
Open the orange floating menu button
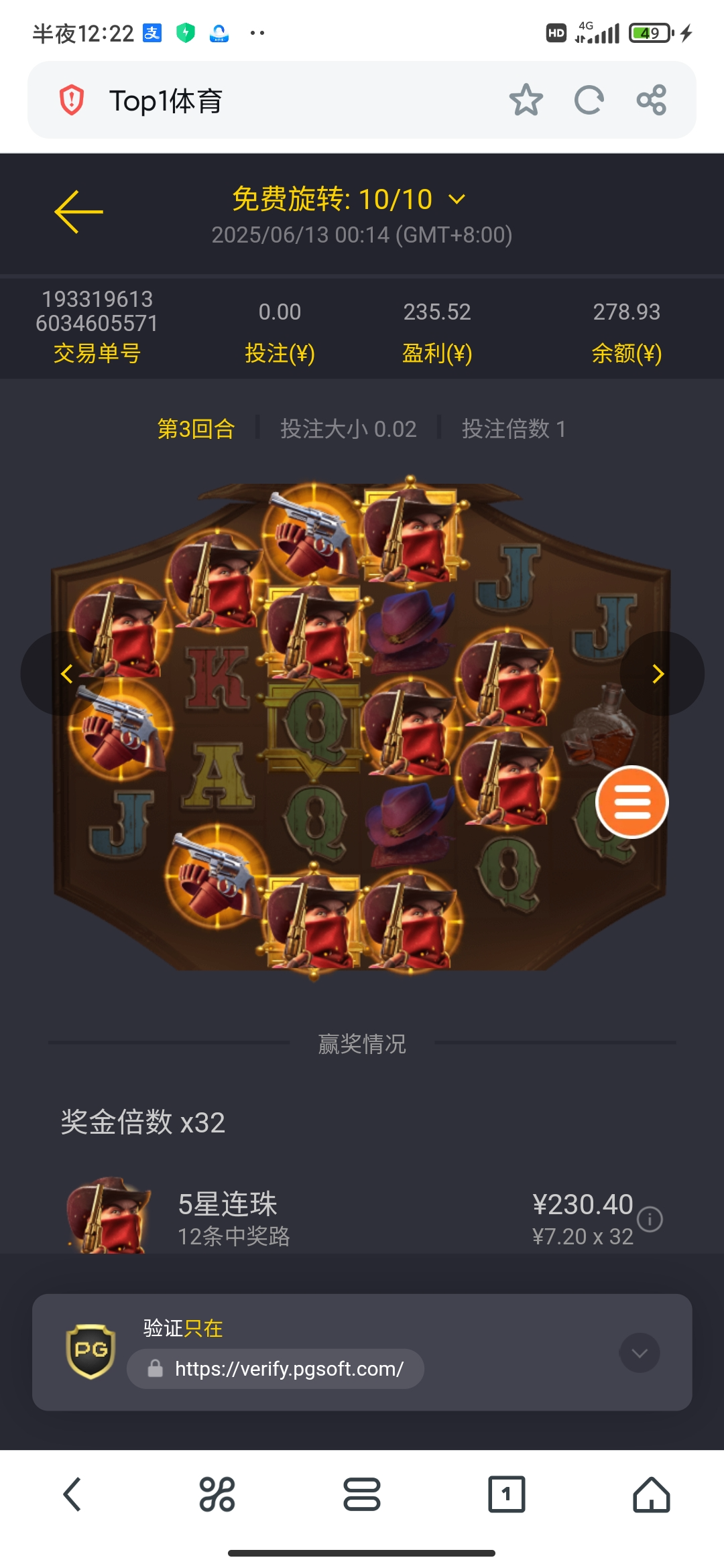point(632,801)
